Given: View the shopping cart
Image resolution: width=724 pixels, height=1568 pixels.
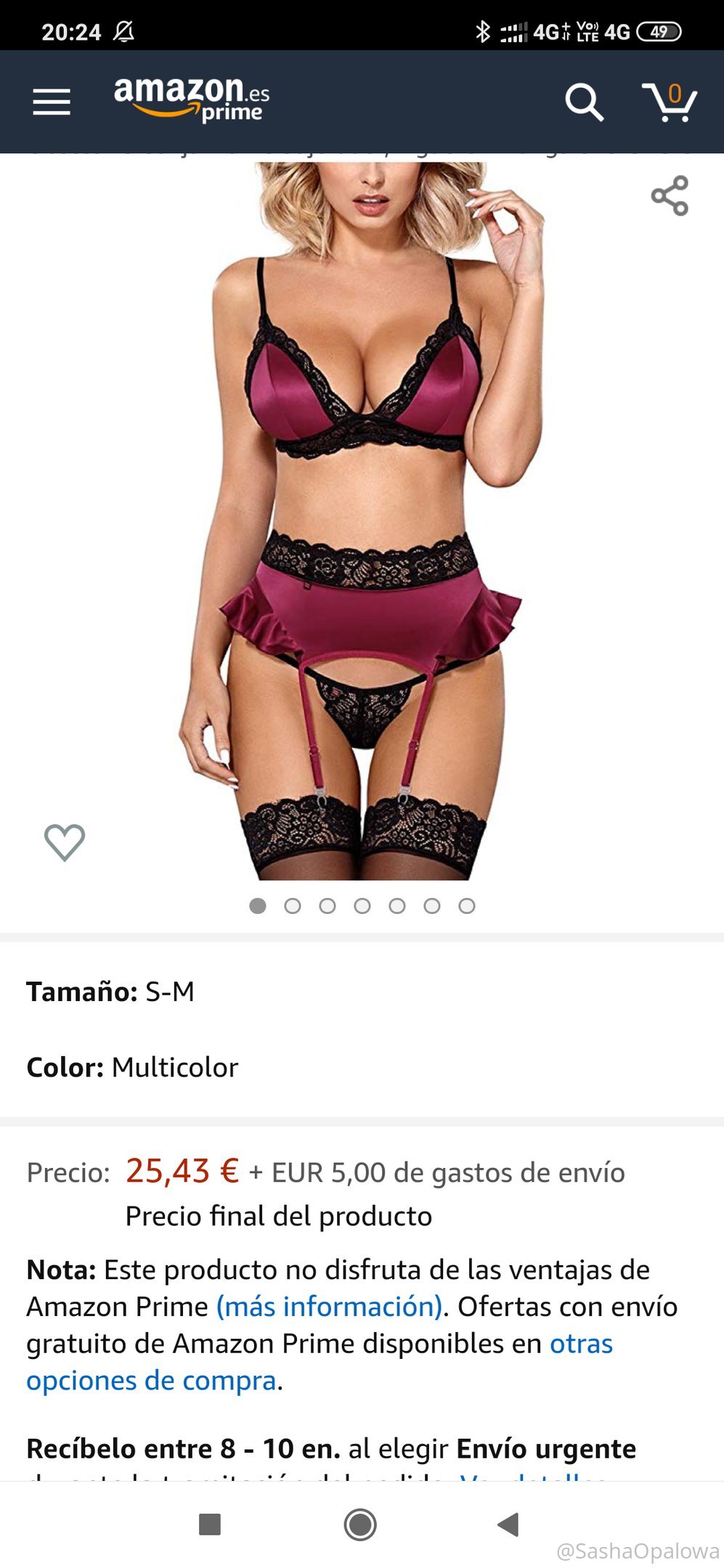Looking at the screenshot, I should [x=669, y=102].
